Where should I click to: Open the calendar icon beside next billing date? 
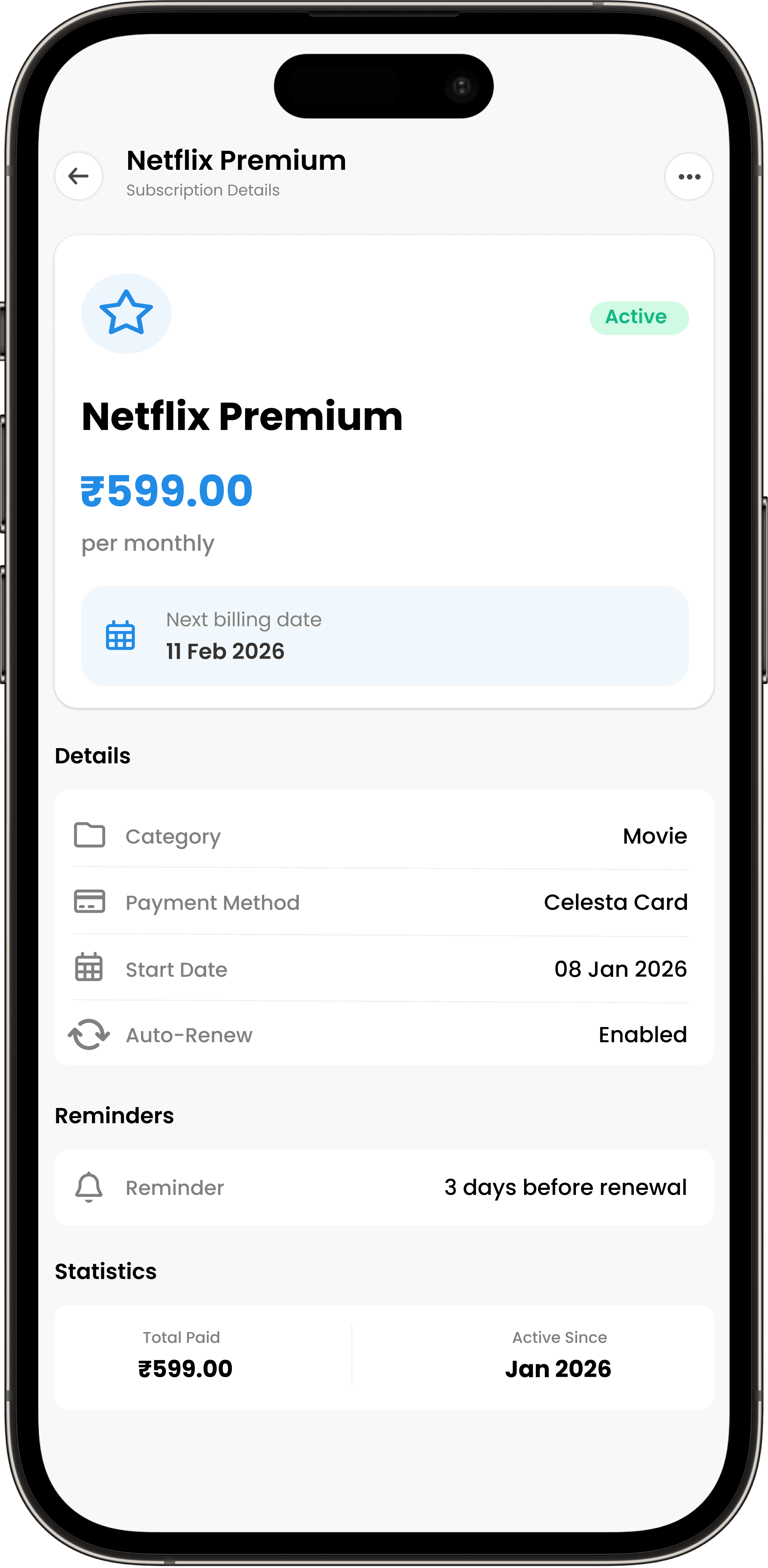point(120,635)
